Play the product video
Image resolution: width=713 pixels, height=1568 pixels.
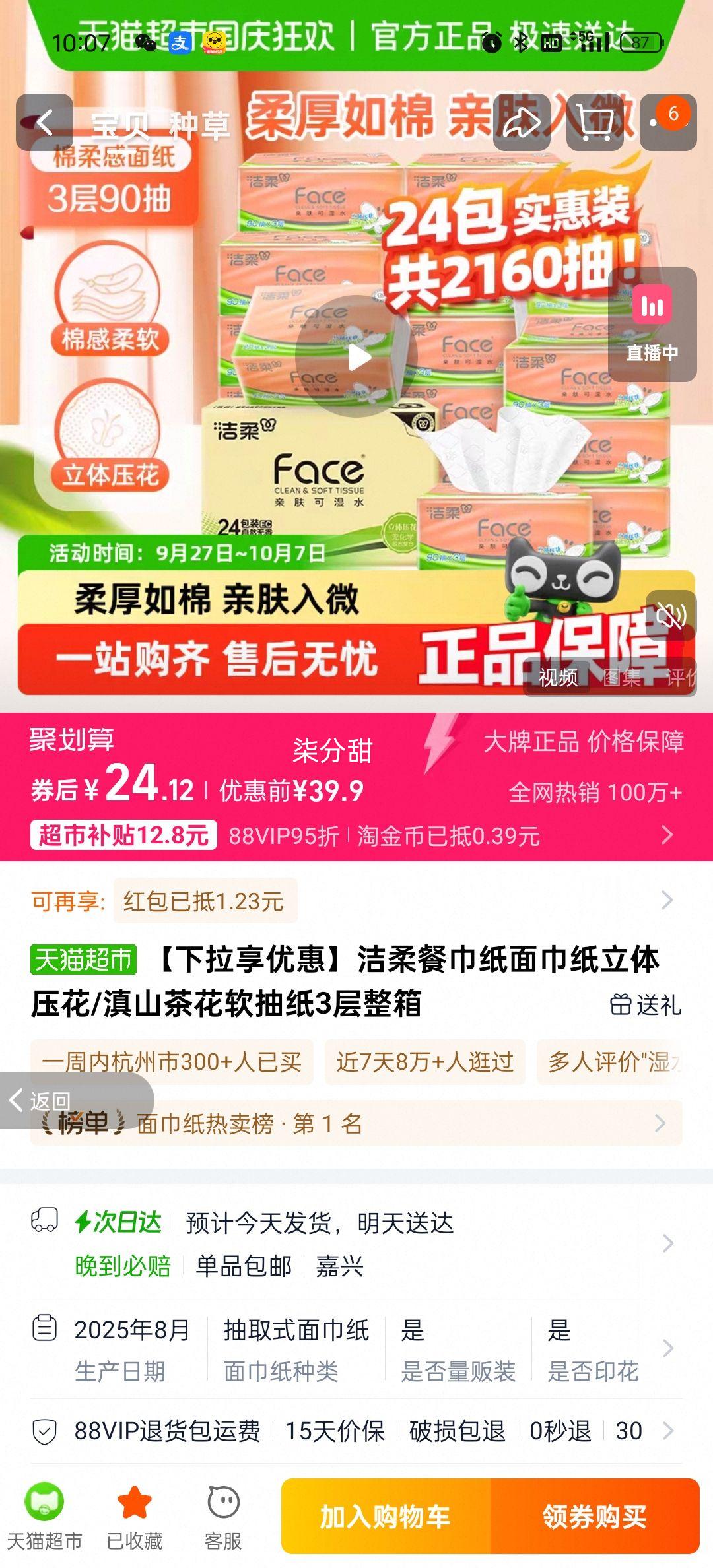coord(357,357)
